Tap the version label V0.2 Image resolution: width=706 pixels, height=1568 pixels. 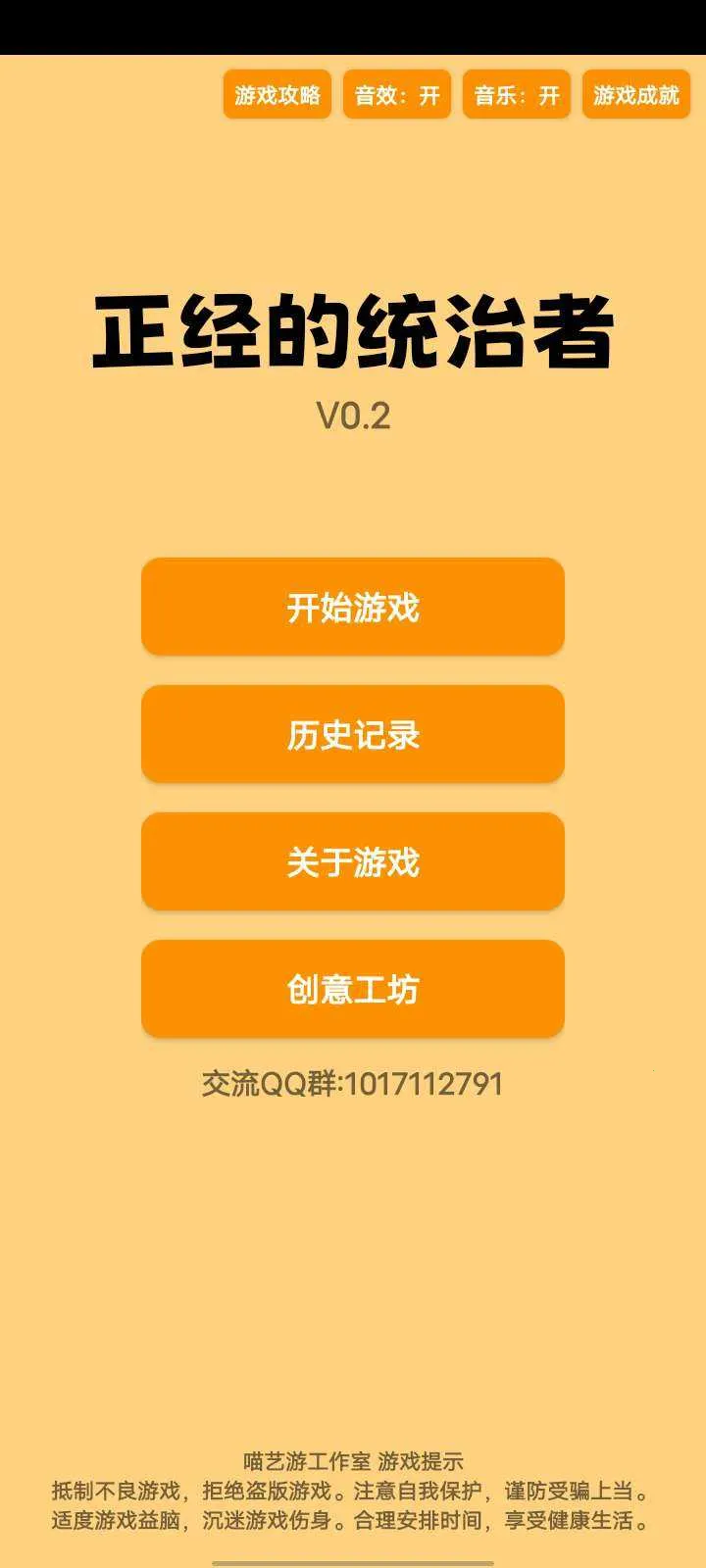click(x=353, y=416)
